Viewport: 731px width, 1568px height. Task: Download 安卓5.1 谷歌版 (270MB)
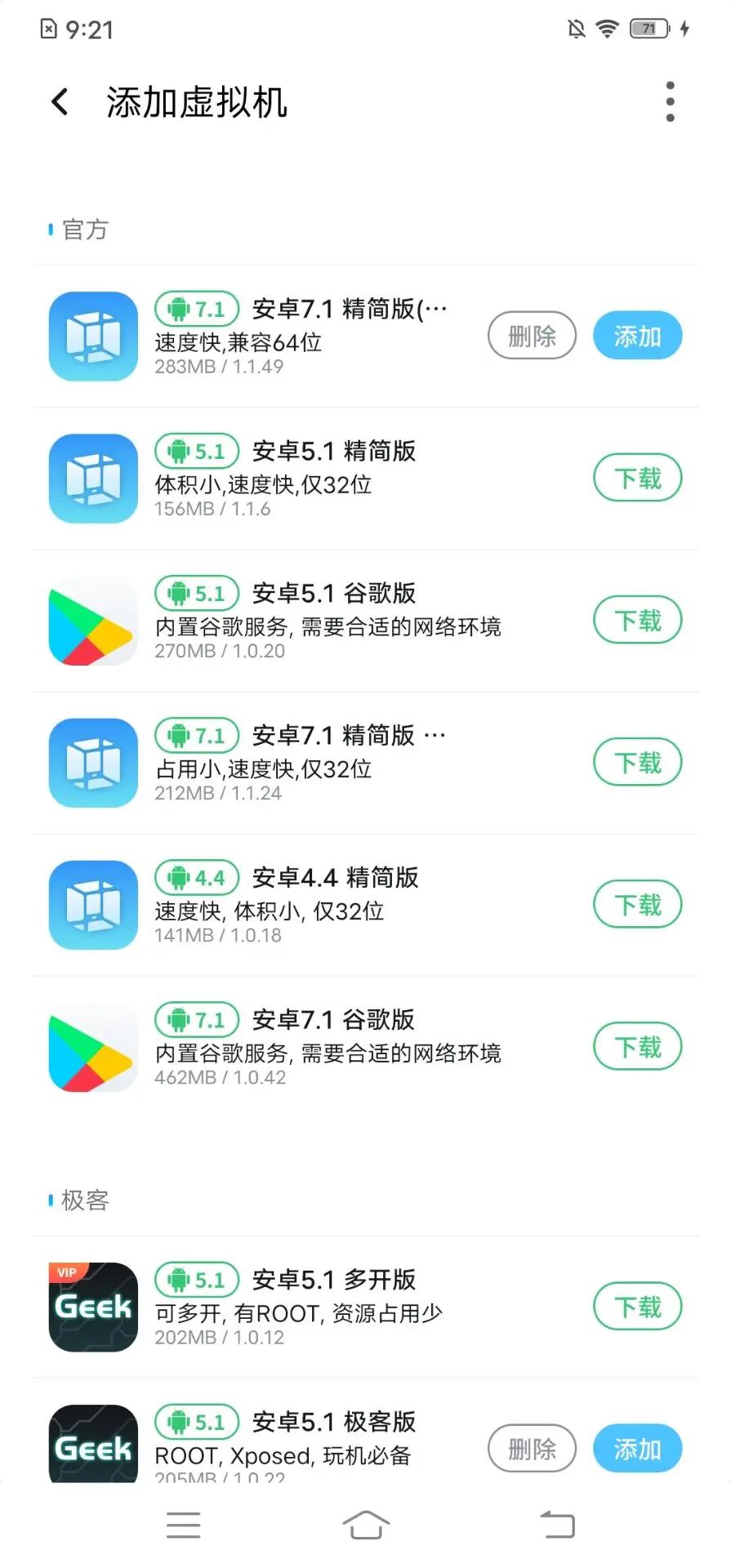pos(636,620)
